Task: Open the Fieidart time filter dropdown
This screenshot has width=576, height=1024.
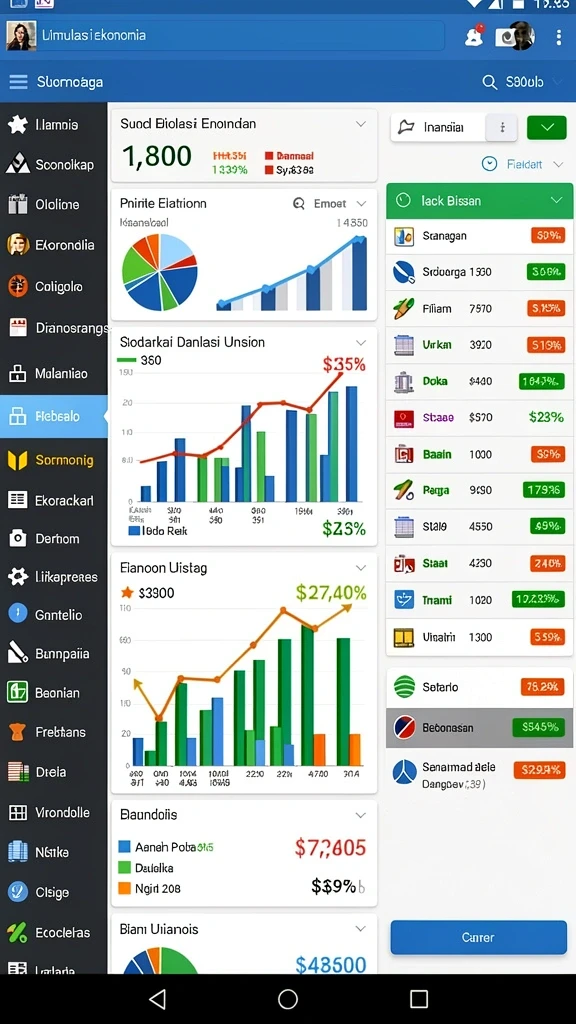Action: point(522,164)
